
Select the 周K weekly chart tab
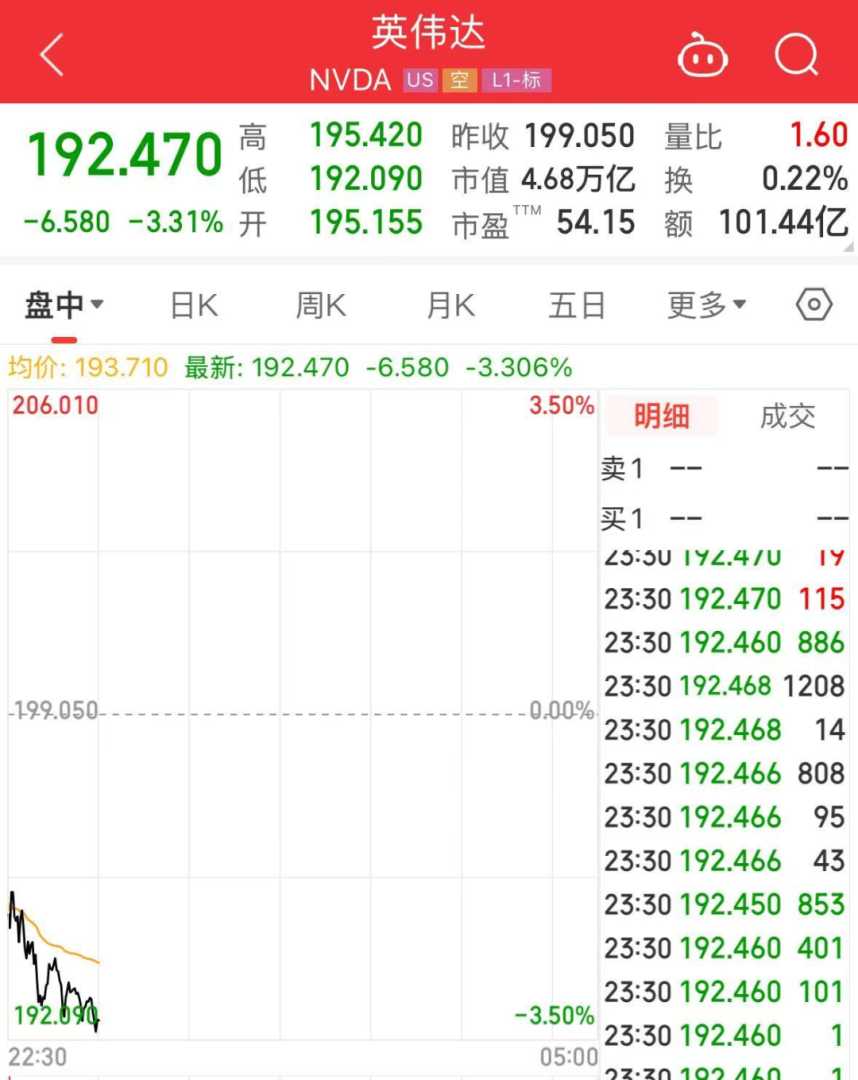(x=320, y=306)
